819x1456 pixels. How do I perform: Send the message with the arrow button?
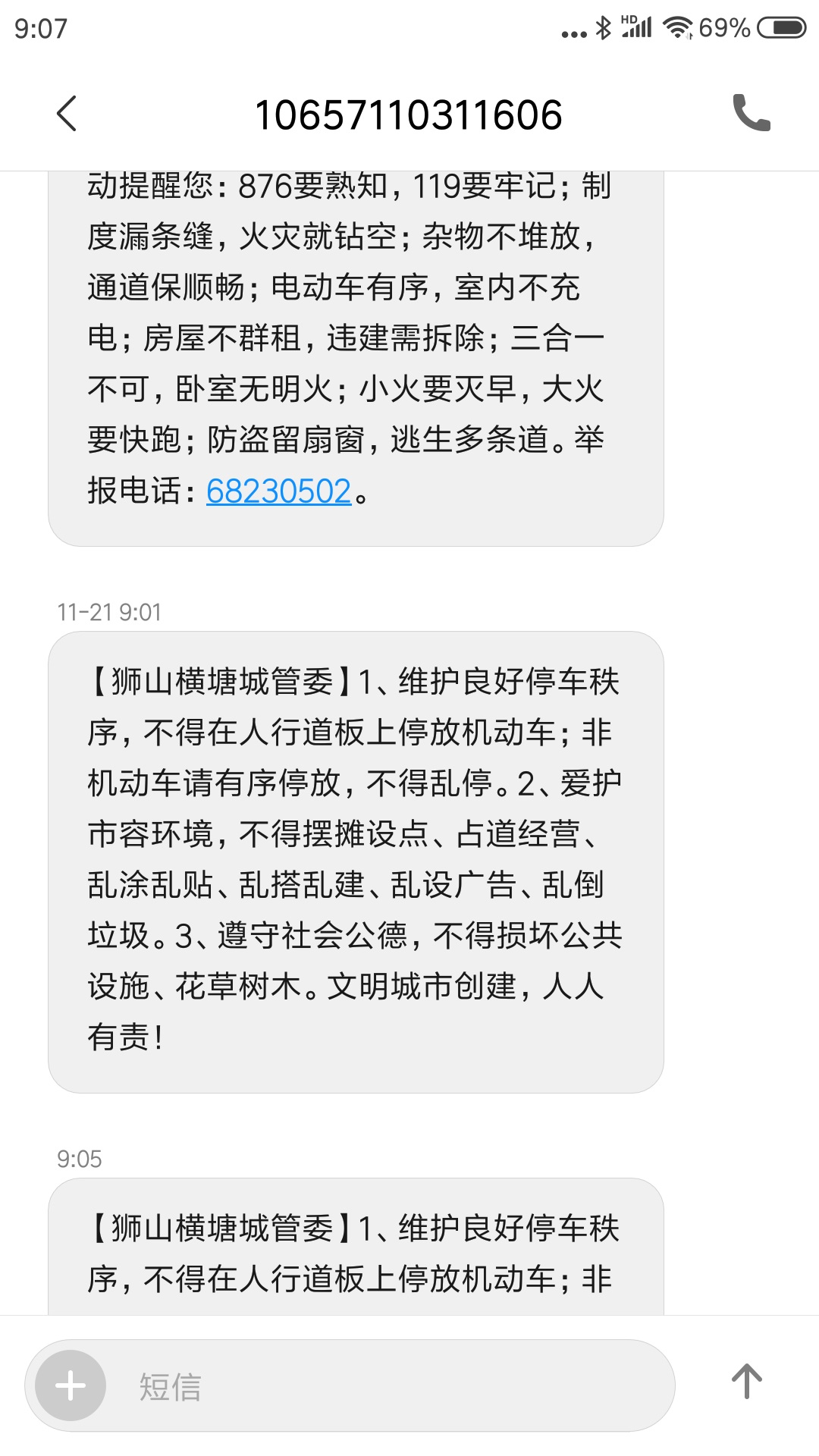[x=746, y=1382]
